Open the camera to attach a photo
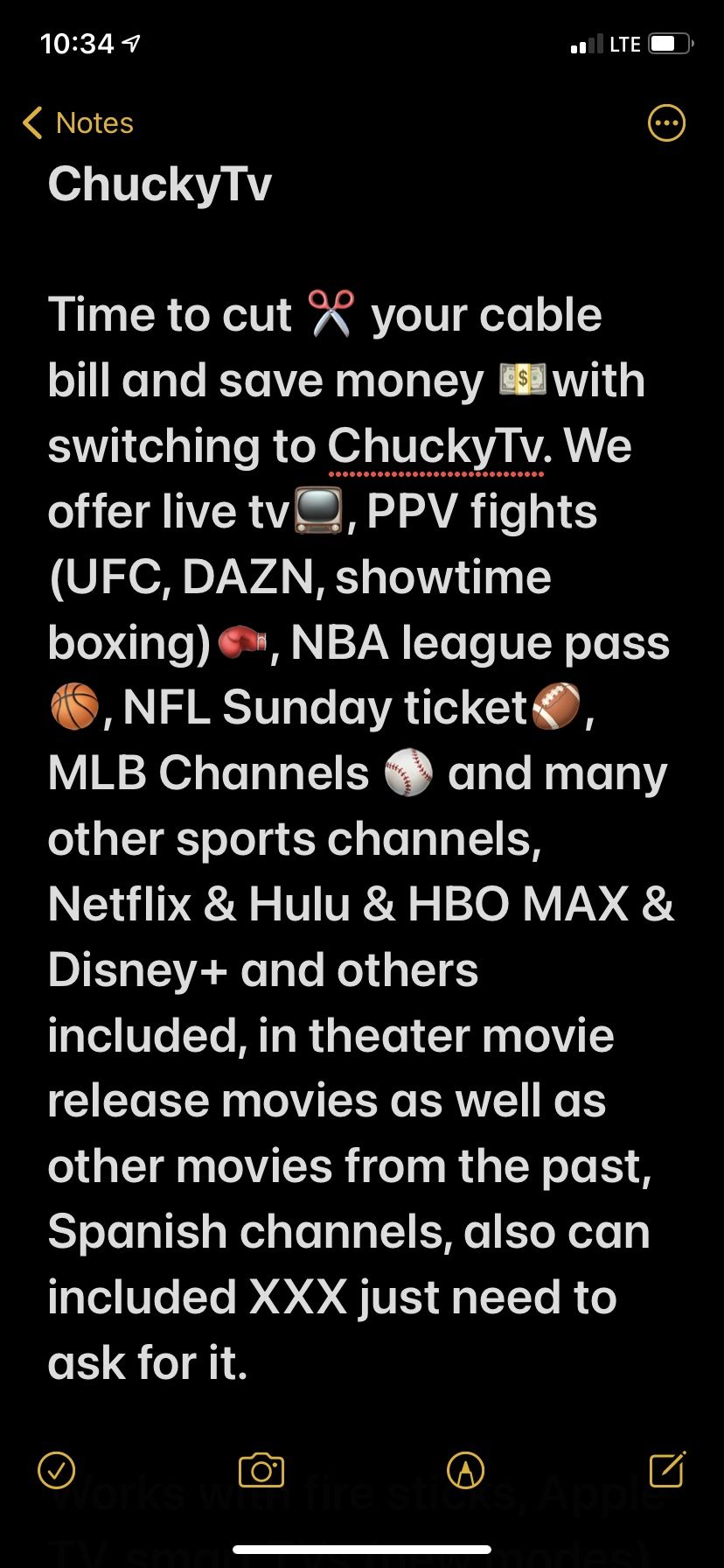 [261, 1470]
